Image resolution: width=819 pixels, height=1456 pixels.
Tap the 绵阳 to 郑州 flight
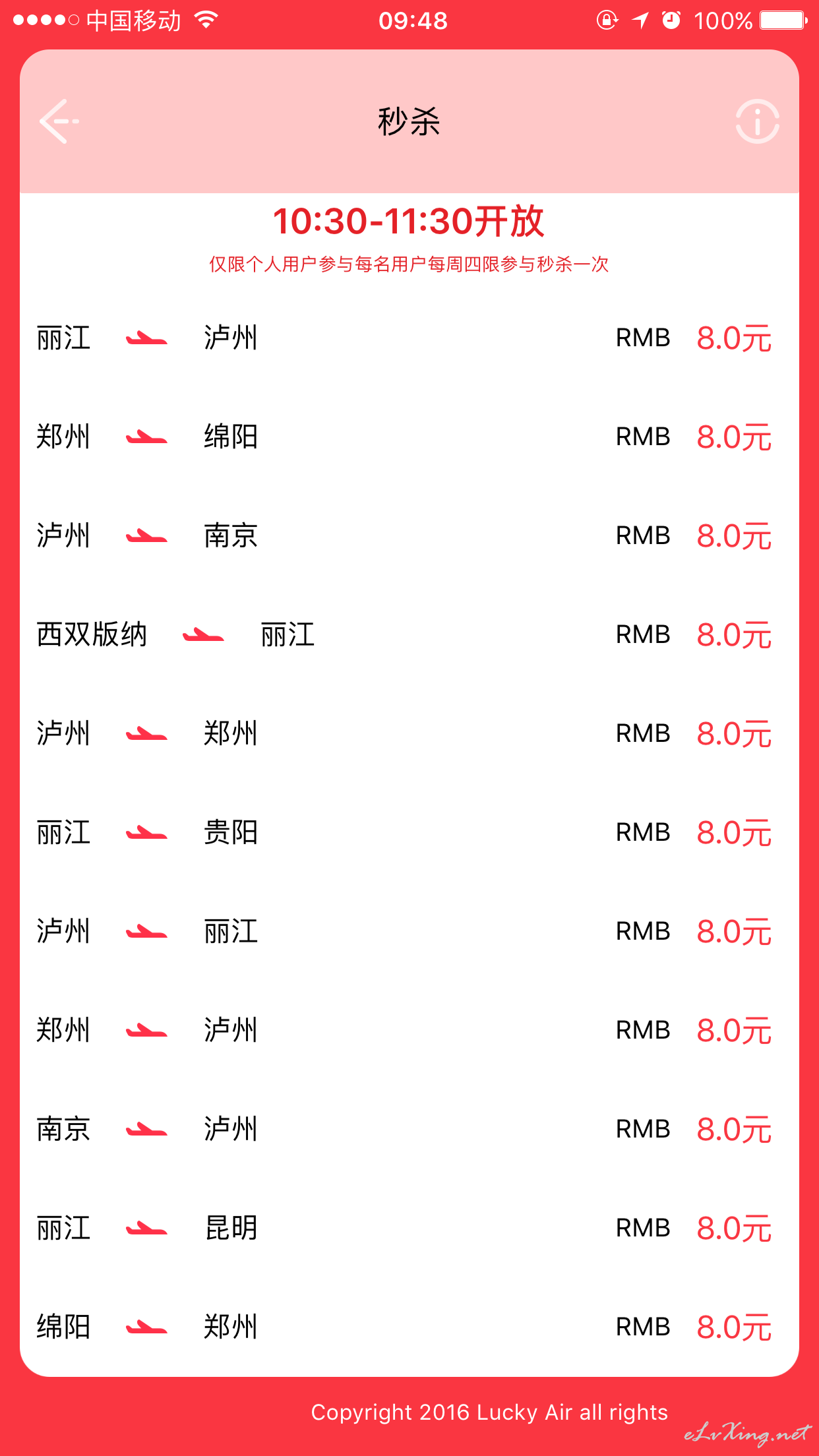[x=409, y=1327]
